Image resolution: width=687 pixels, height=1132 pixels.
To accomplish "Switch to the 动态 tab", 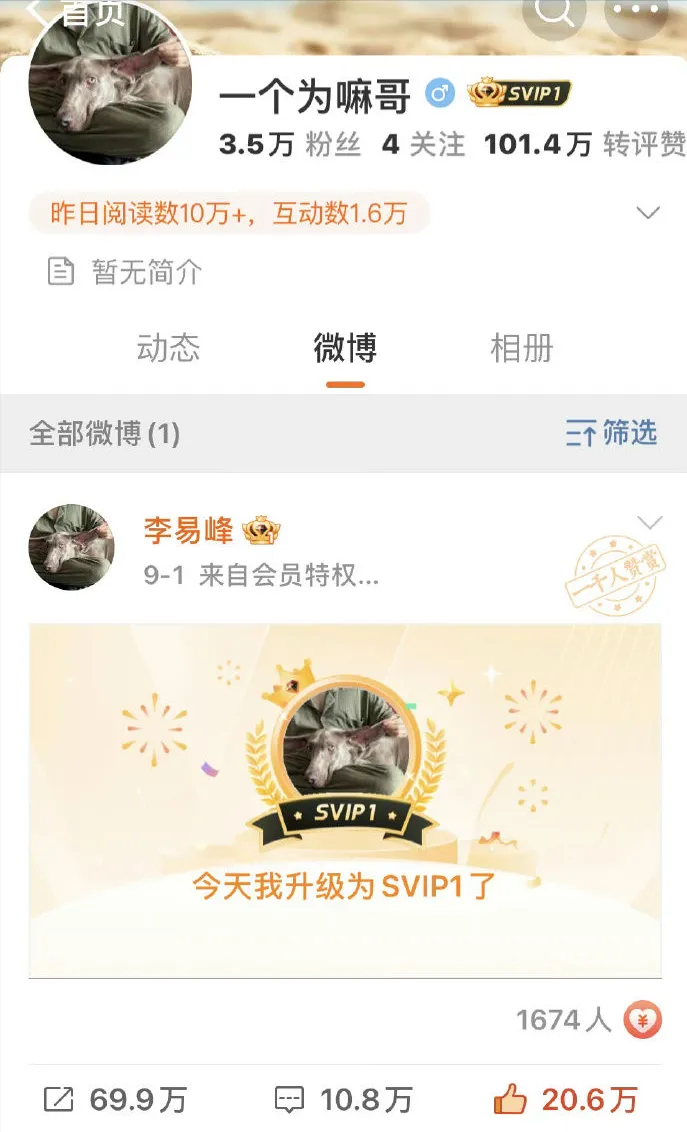I will (x=168, y=348).
